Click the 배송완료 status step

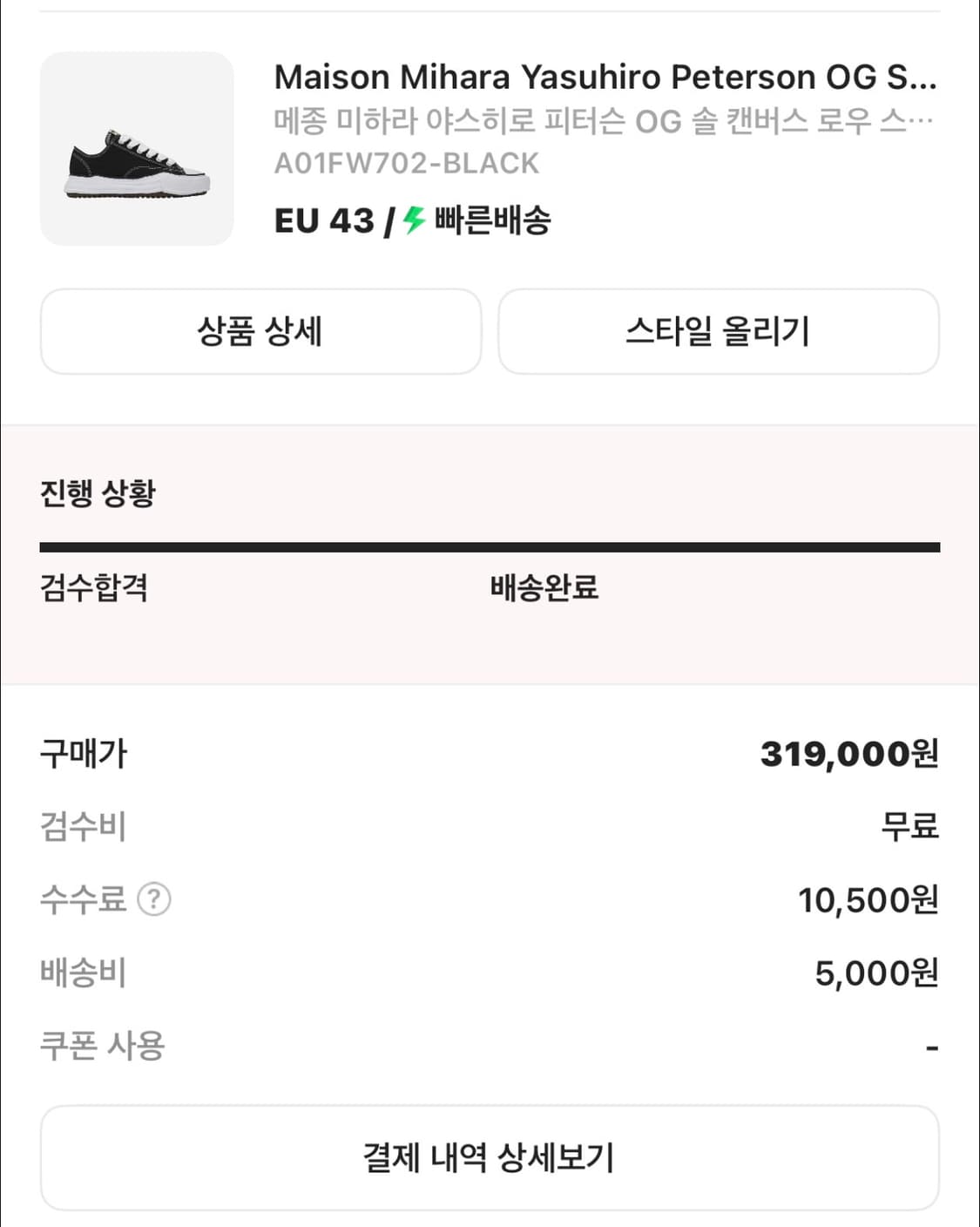point(544,589)
